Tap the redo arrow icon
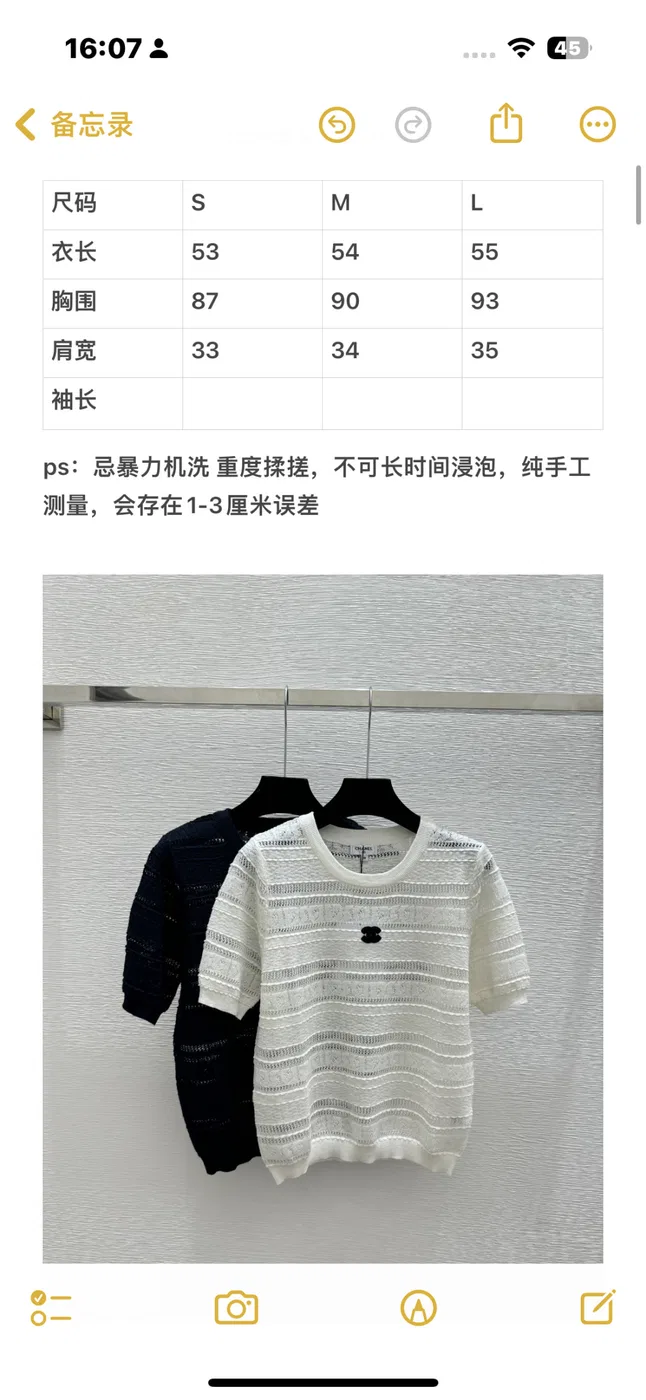 413,125
